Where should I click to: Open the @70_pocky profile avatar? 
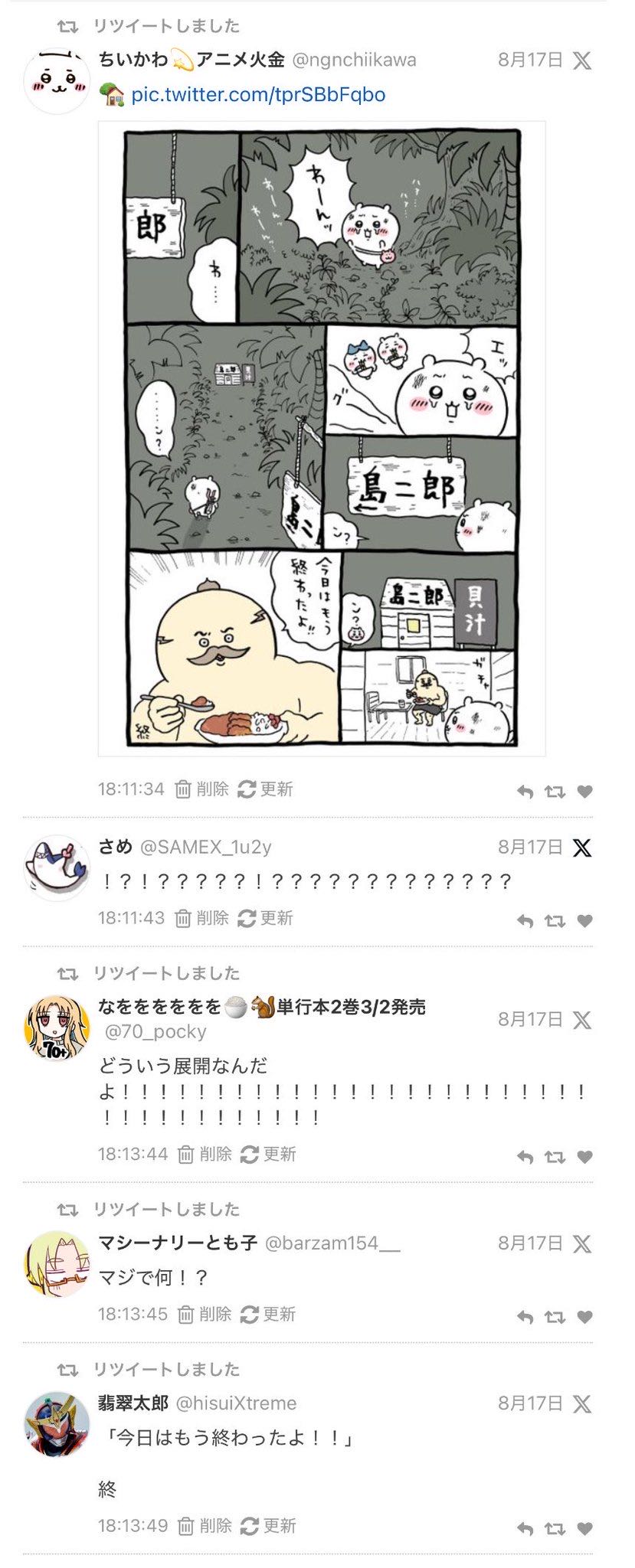[x=57, y=1028]
